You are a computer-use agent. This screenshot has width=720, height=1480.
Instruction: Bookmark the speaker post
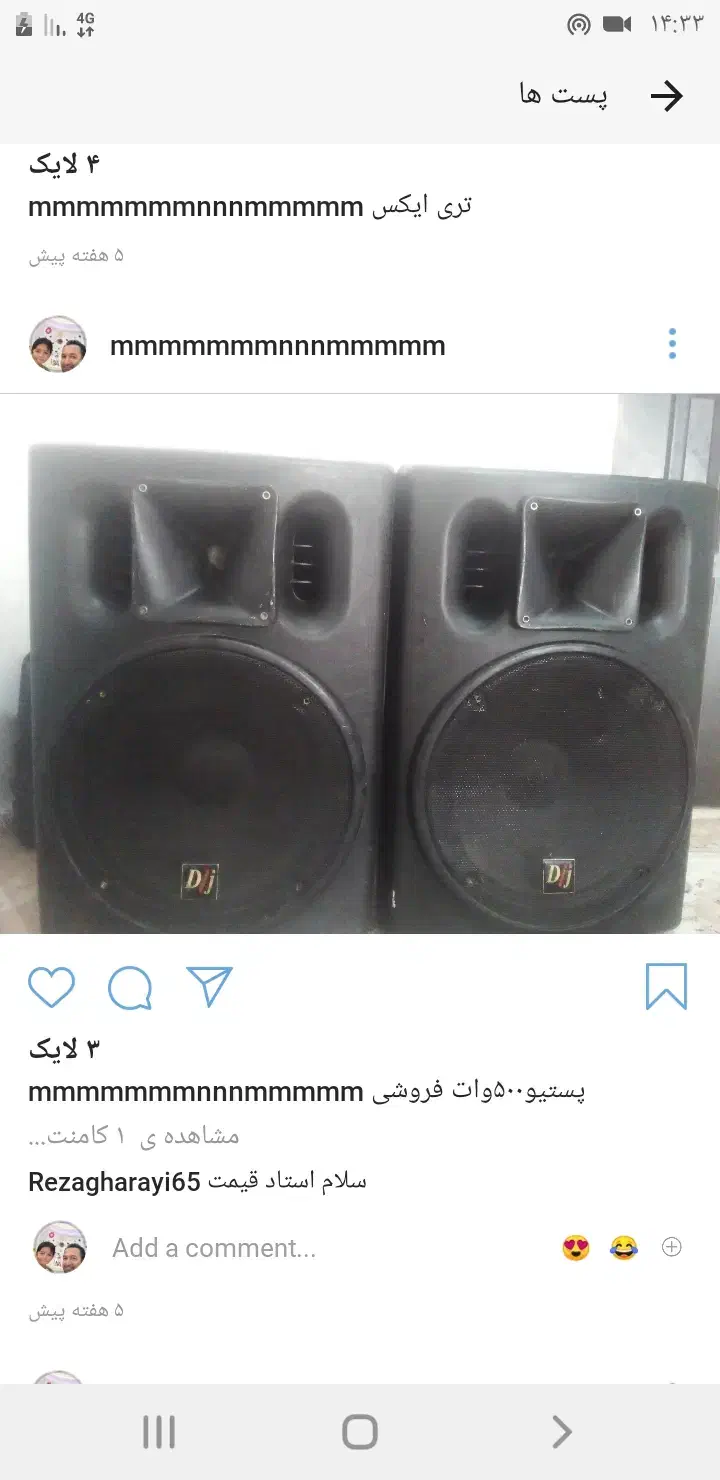[x=666, y=987]
